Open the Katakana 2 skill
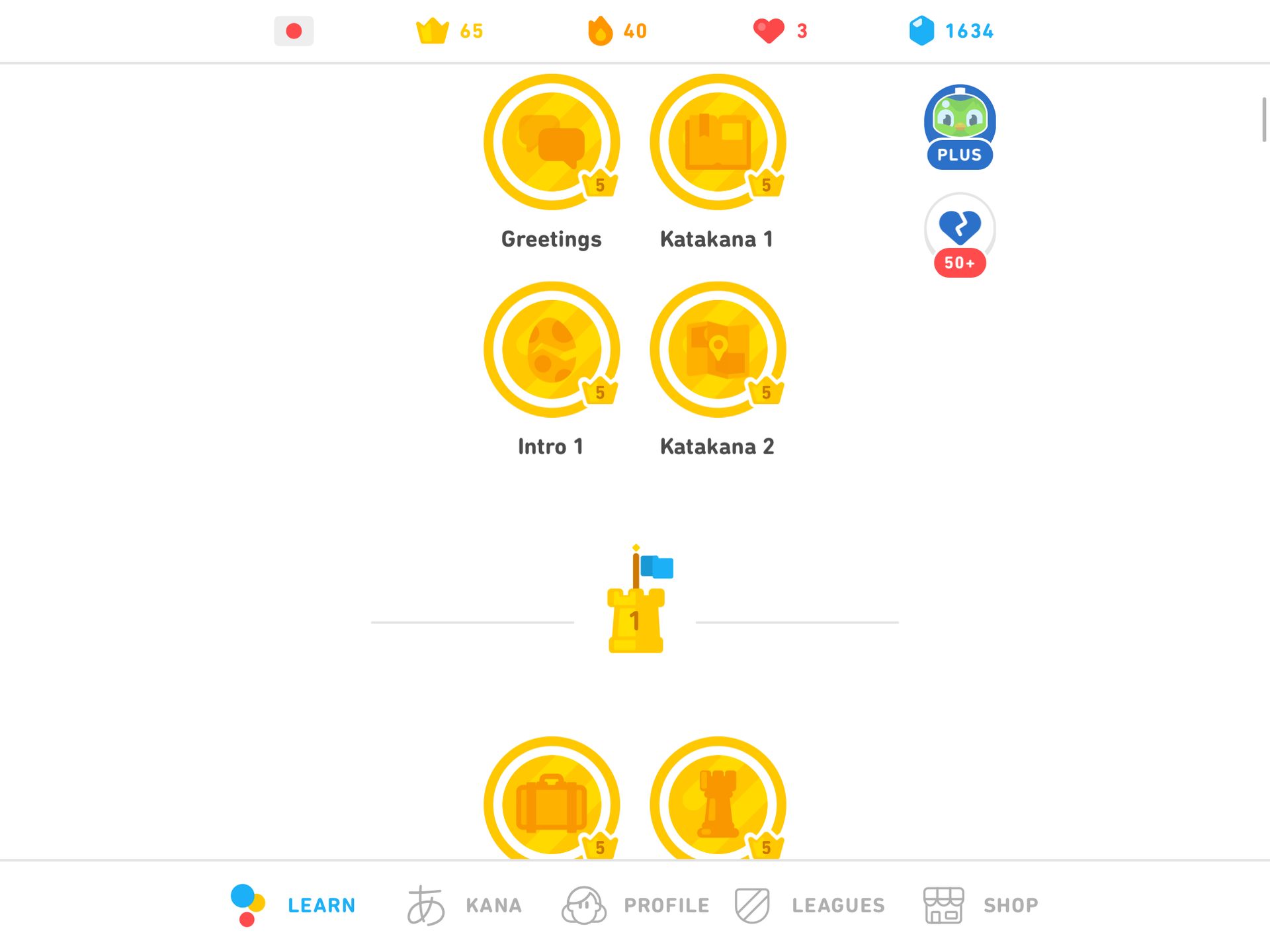Screen dimensions: 1270x952 (718, 350)
